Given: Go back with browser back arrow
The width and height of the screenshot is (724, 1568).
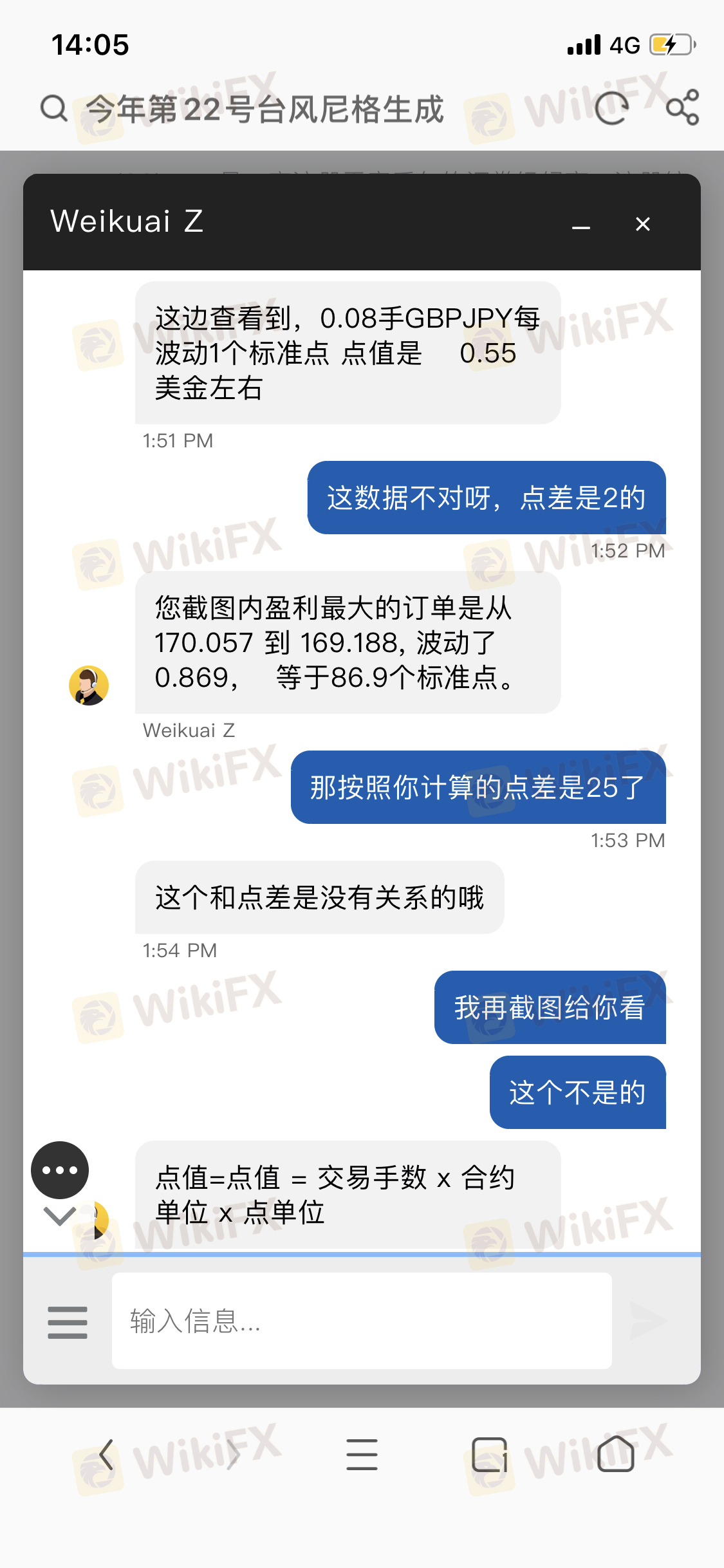Looking at the screenshot, I should [x=107, y=1455].
